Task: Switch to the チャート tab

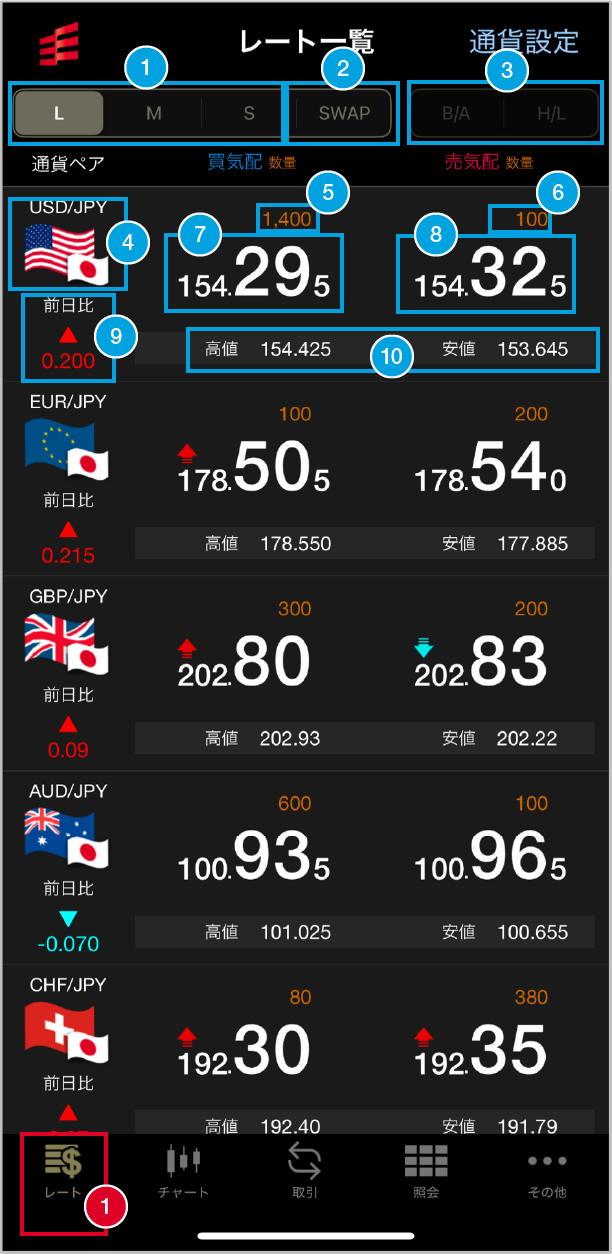Action: click(184, 1172)
